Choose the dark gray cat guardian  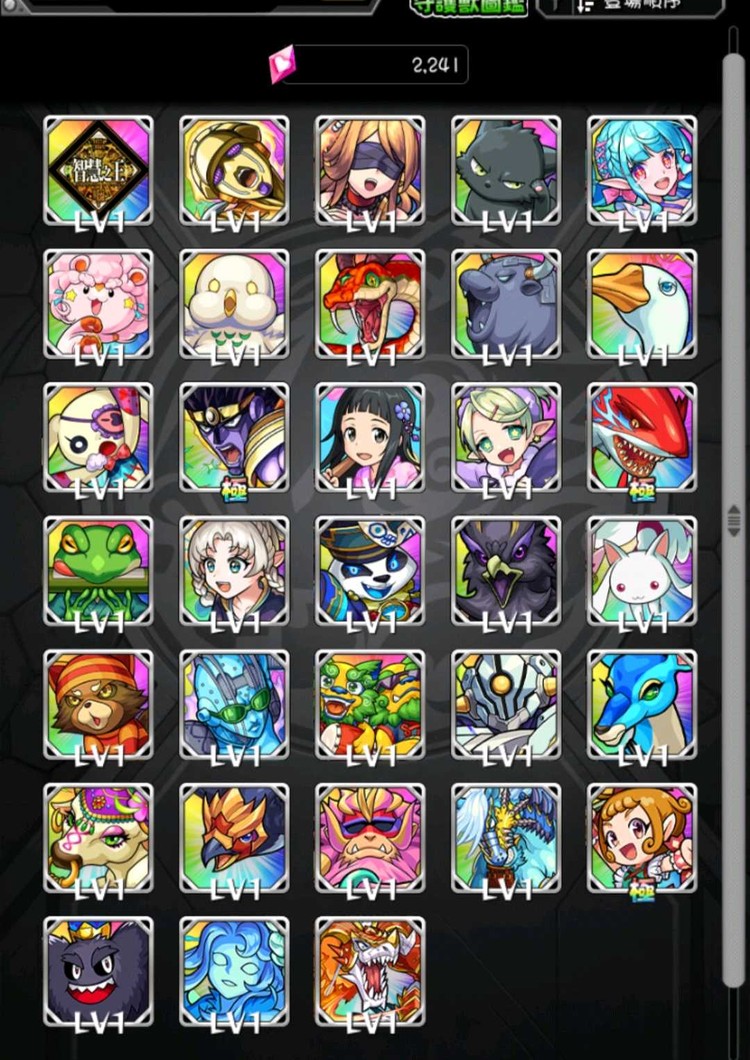click(506, 170)
